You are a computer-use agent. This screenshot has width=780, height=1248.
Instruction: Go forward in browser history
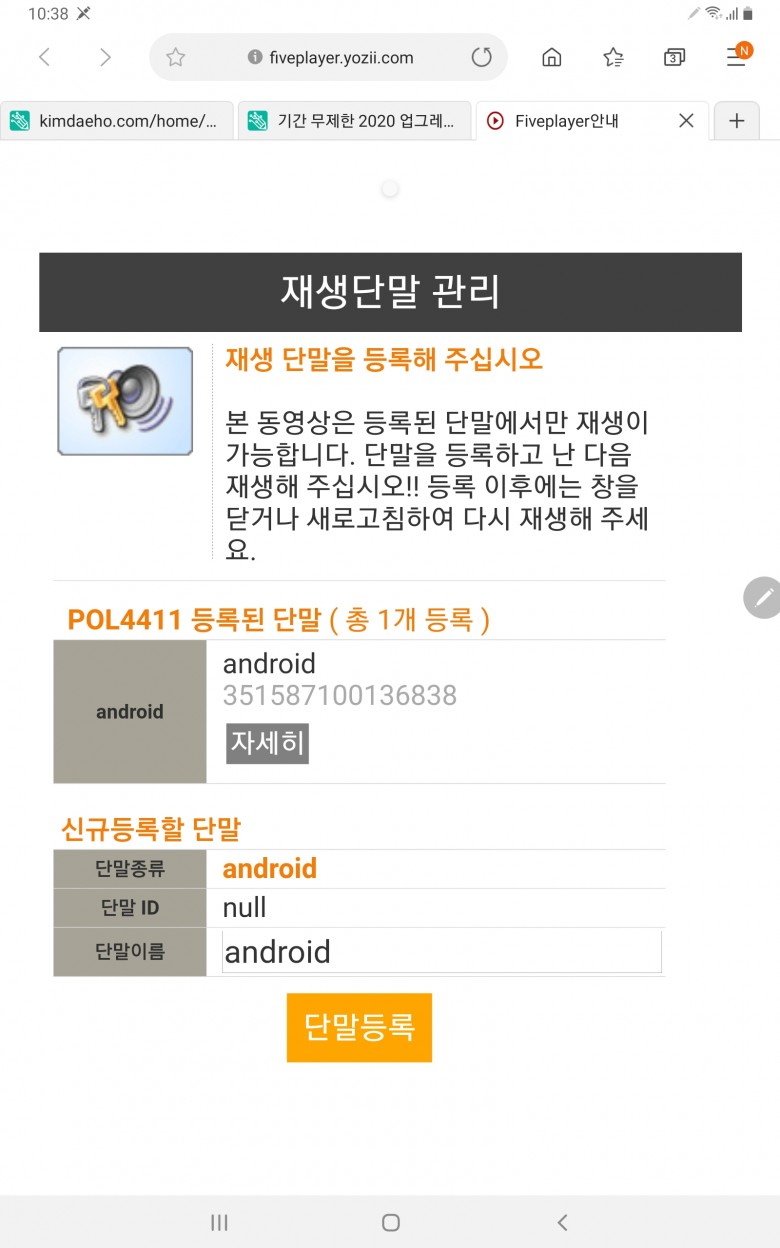point(105,58)
